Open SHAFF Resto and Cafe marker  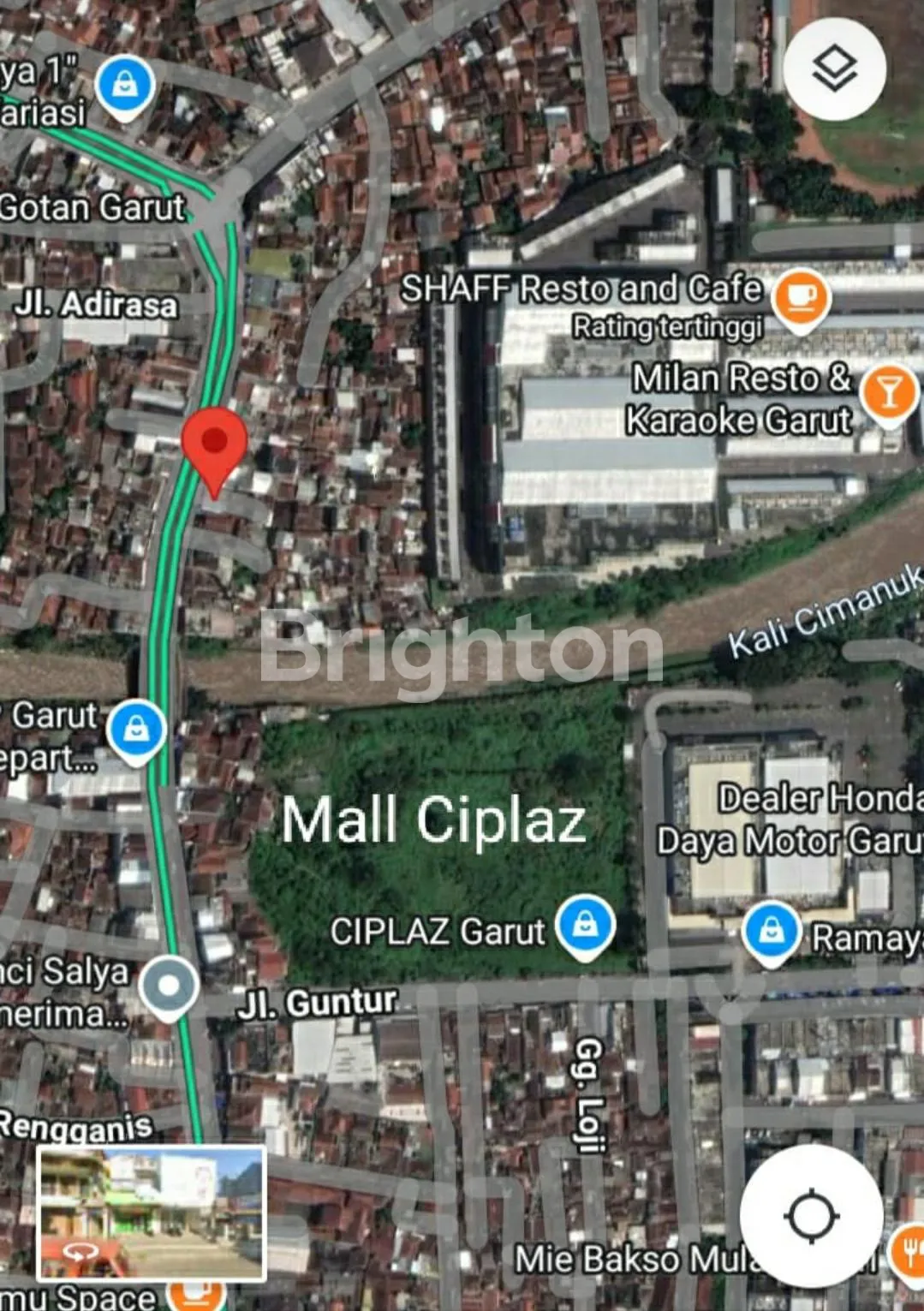click(x=801, y=297)
